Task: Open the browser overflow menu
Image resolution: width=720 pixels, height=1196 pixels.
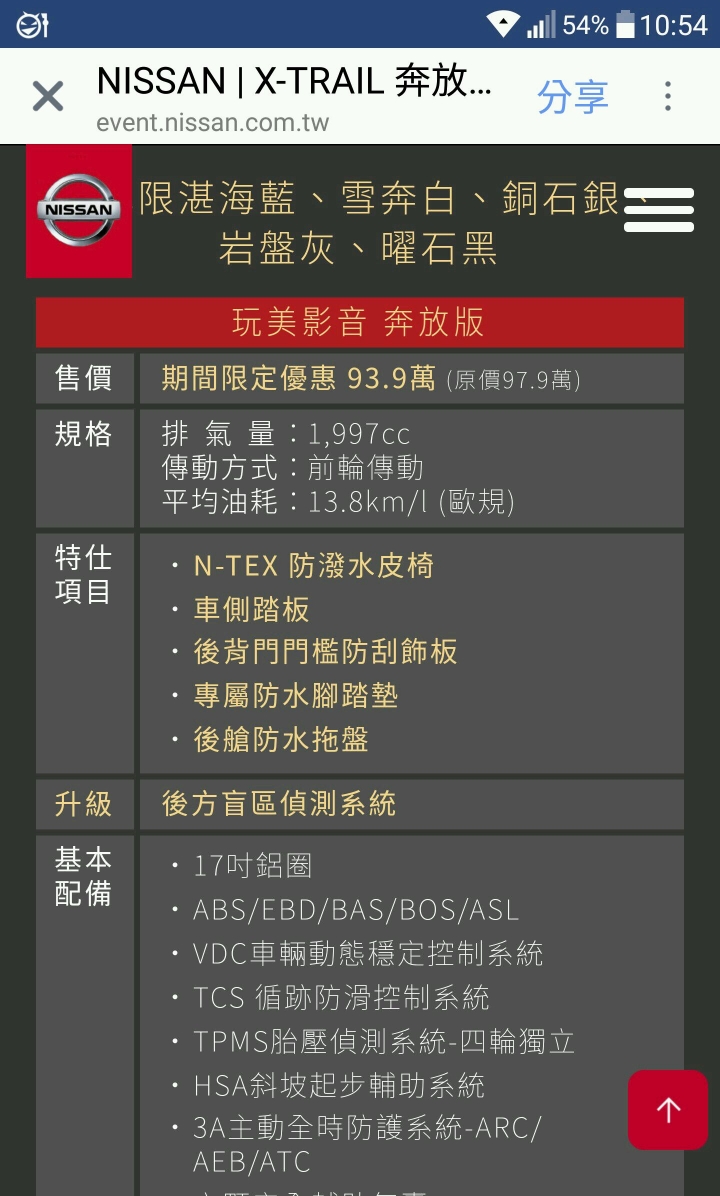Action: pyautogui.click(x=667, y=97)
